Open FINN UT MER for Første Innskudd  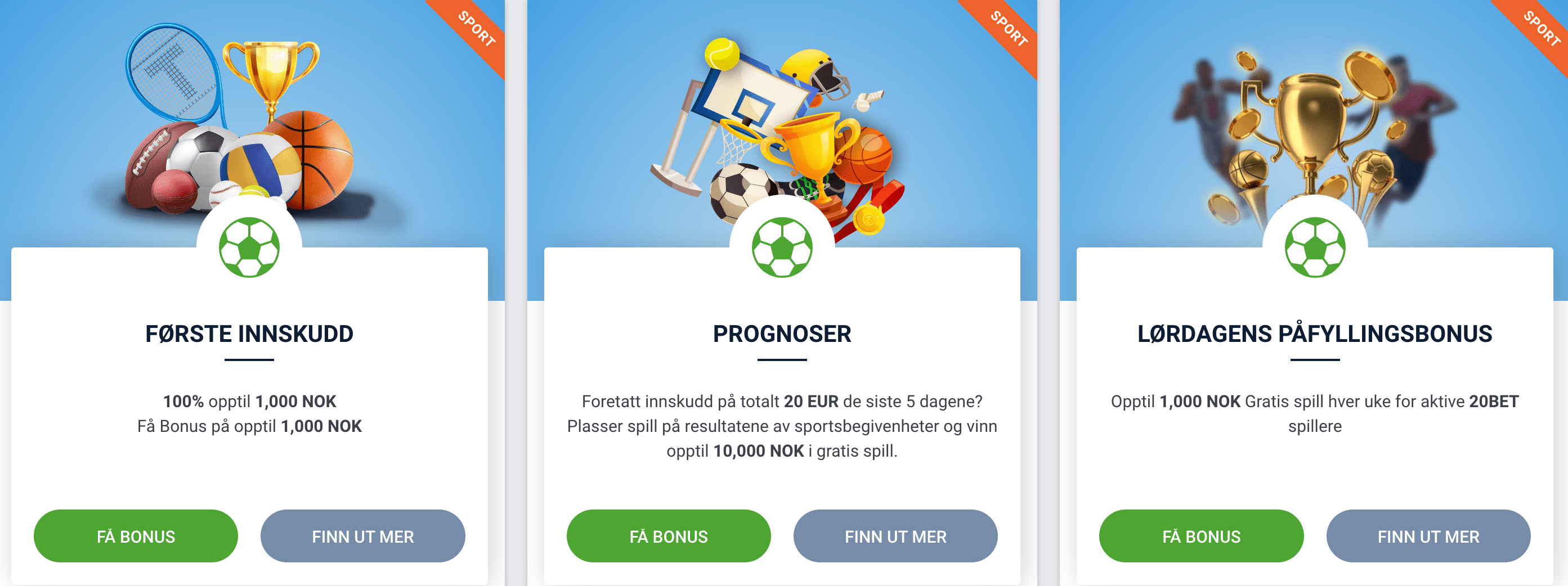363,536
